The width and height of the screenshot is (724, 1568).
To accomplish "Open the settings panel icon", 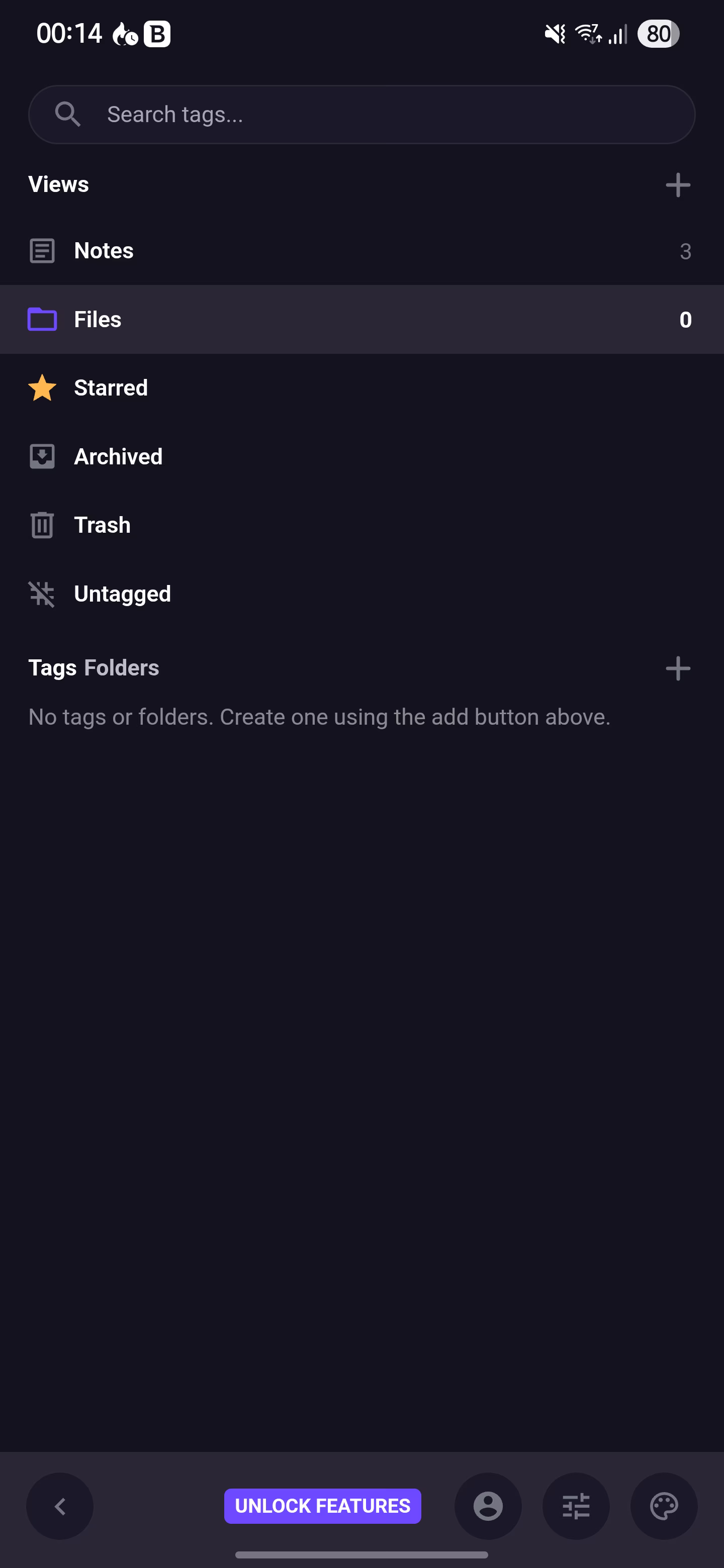I will tap(575, 1506).
